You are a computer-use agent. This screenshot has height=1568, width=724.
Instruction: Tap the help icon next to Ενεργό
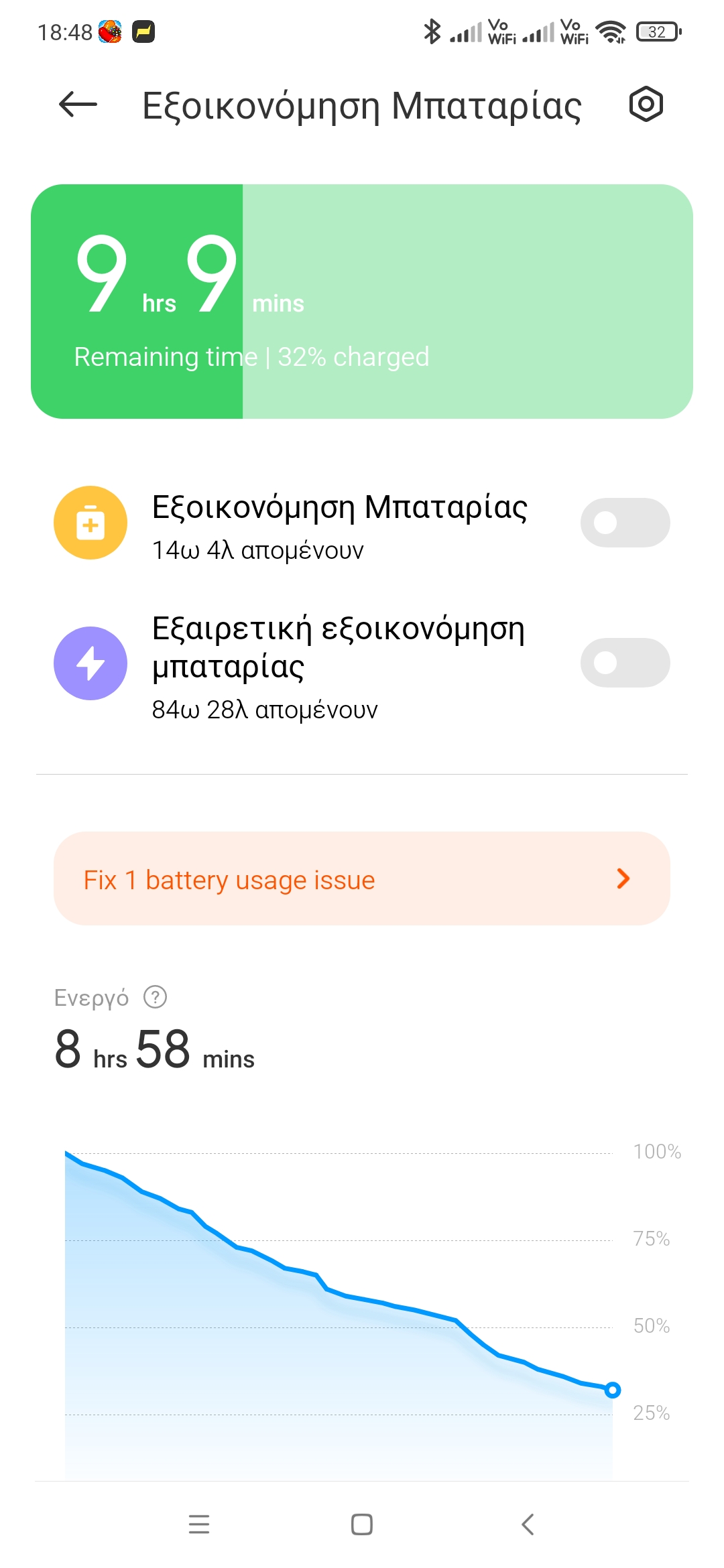156,997
